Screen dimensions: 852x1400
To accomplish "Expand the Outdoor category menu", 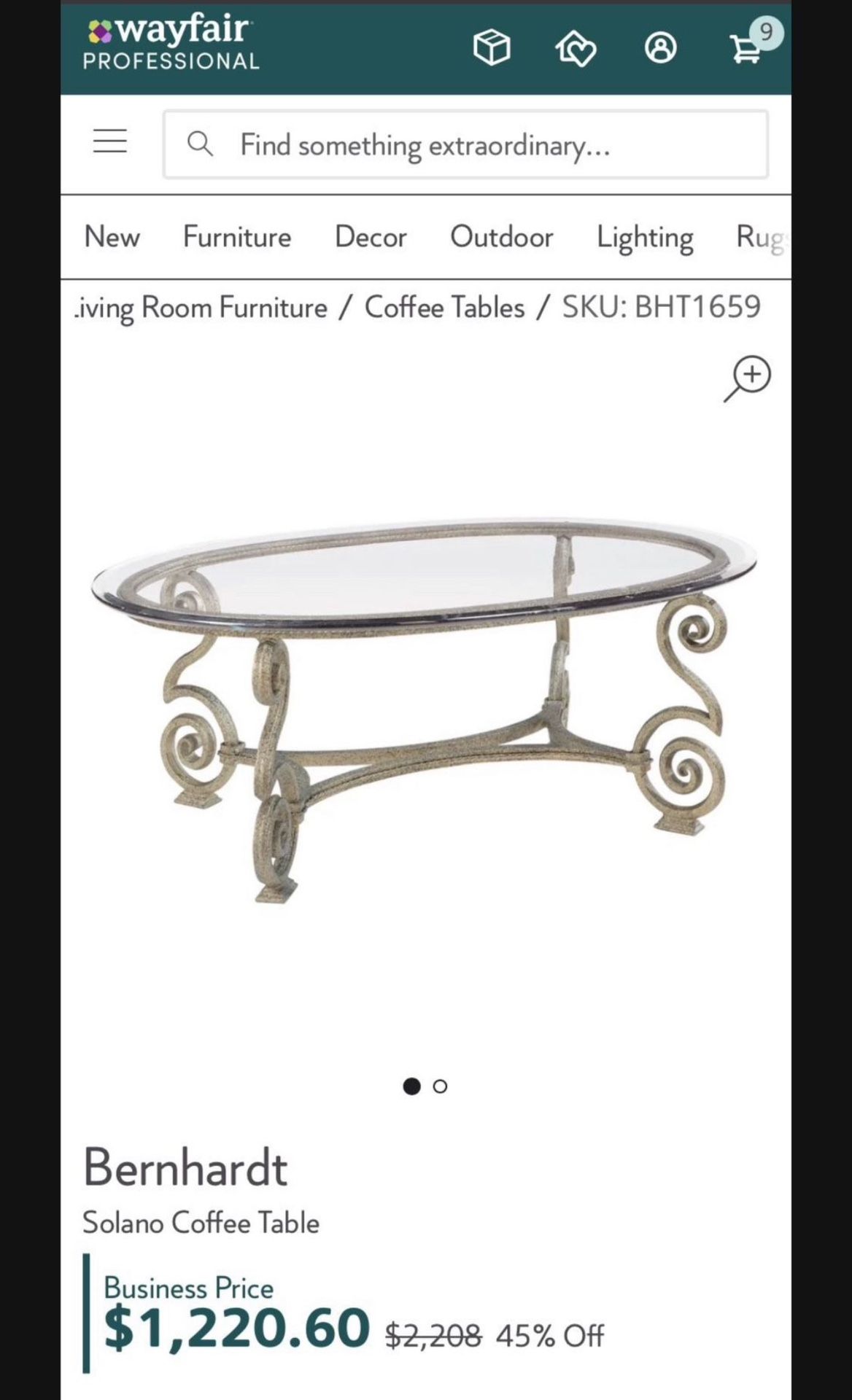I will pyautogui.click(x=502, y=237).
